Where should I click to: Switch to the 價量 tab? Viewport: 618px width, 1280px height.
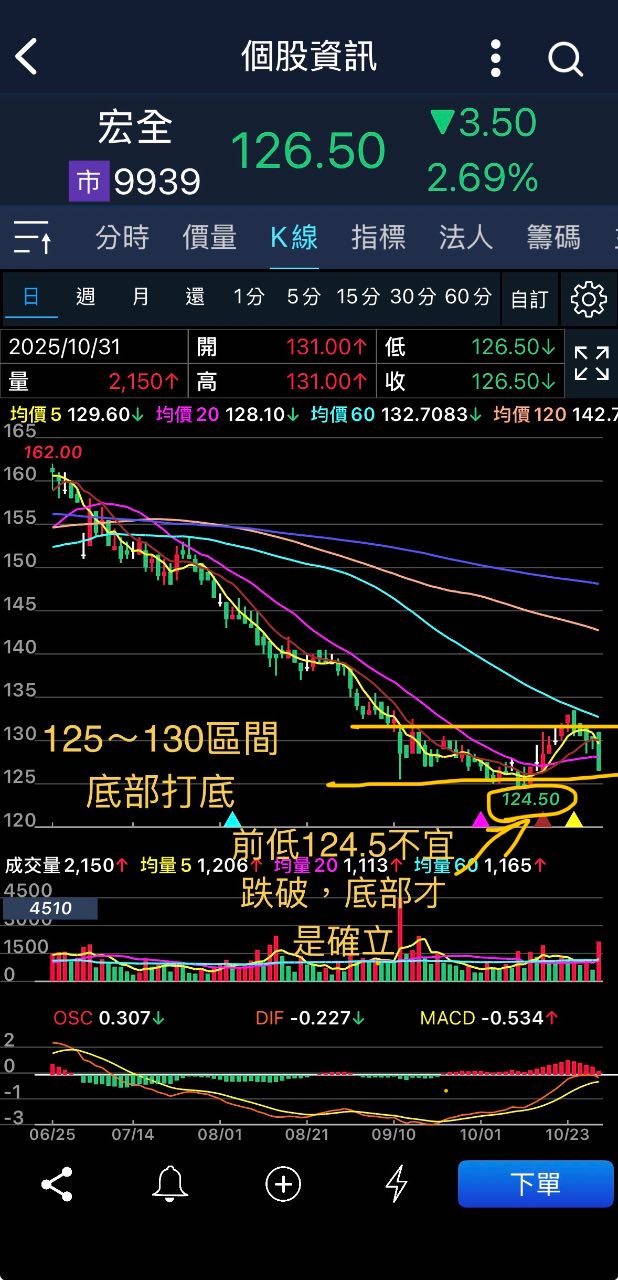[x=209, y=237]
